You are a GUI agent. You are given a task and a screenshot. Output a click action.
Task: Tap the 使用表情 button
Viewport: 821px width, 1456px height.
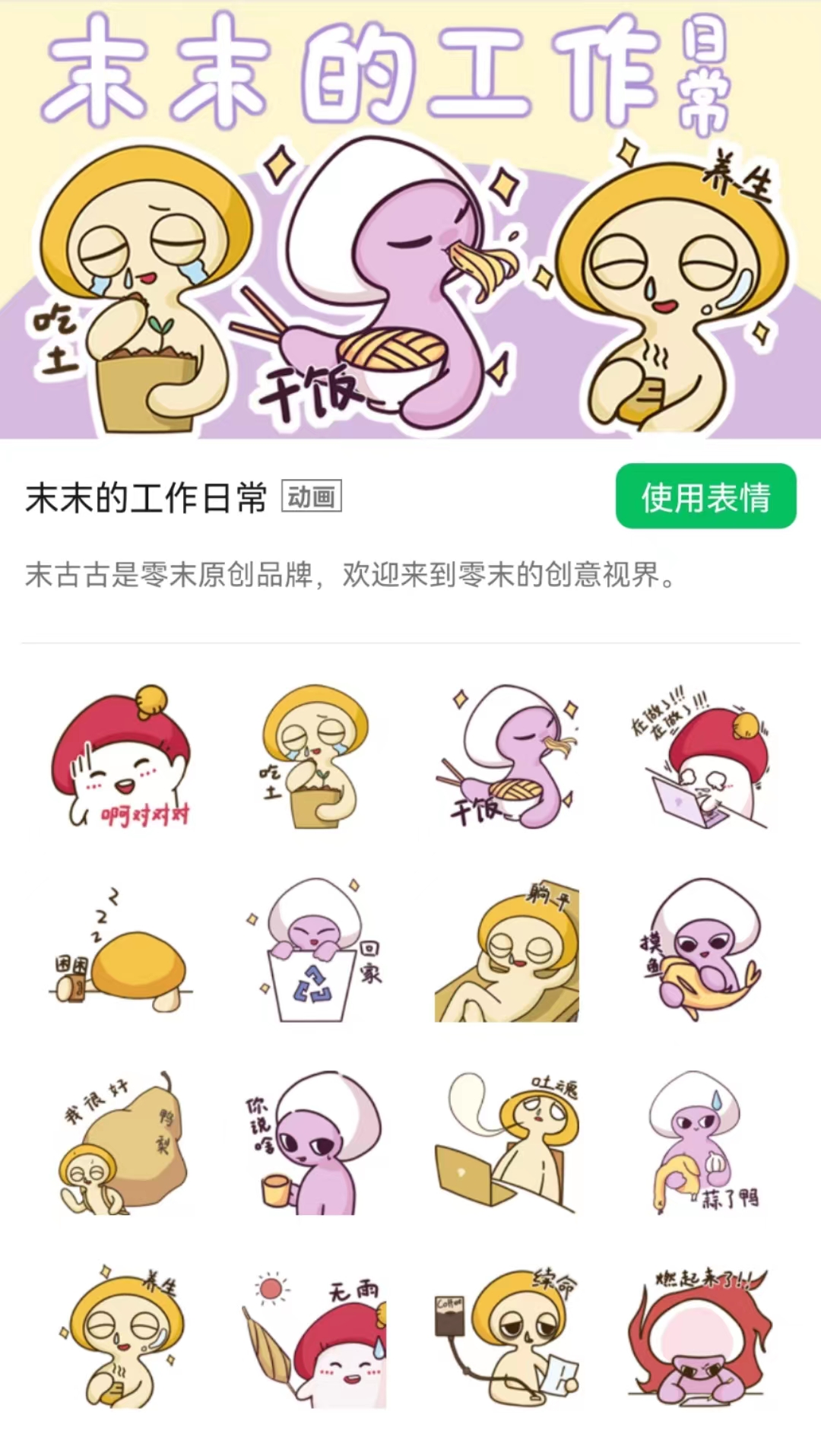pyautogui.click(x=705, y=496)
